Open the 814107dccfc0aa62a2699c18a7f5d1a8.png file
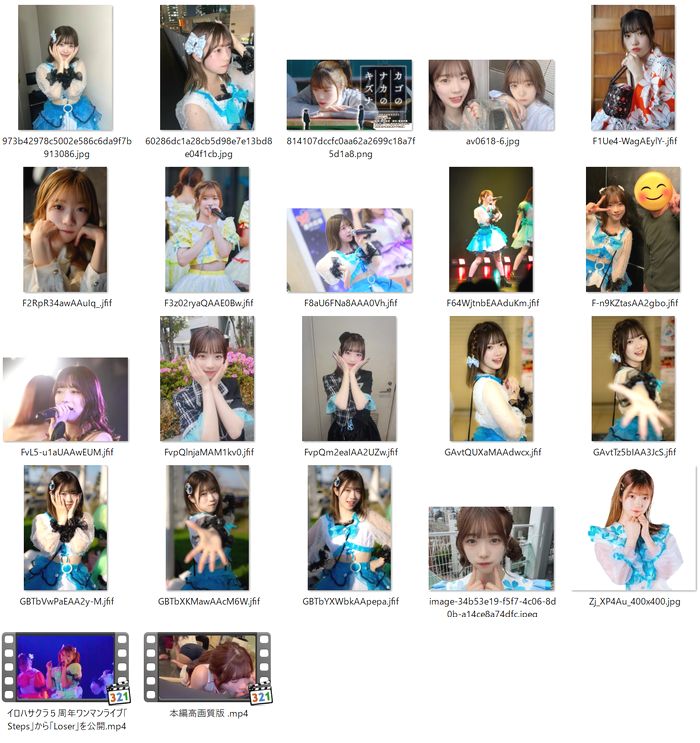 pos(349,95)
